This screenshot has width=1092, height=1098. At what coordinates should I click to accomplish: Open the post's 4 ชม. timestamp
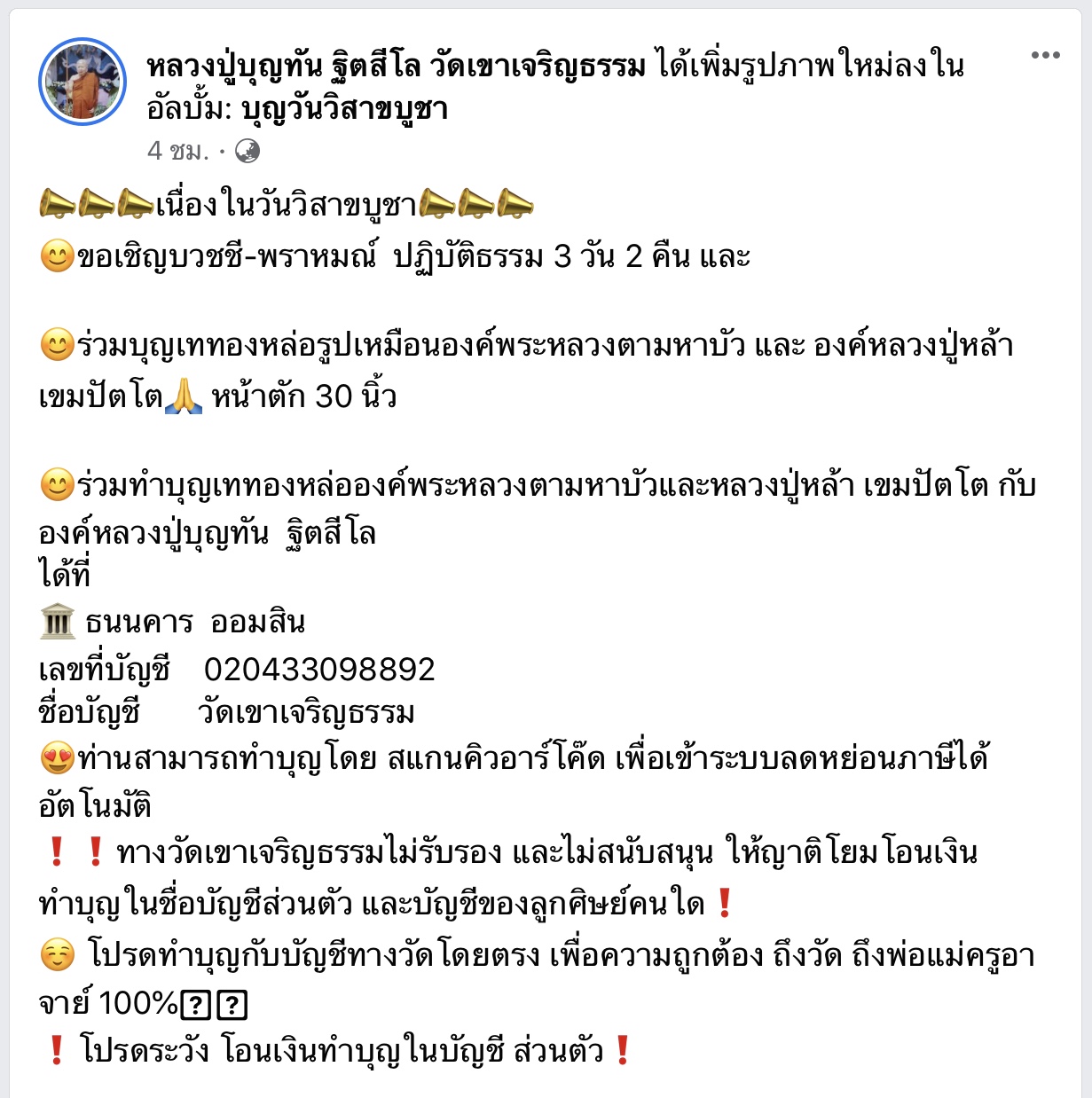click(x=177, y=152)
